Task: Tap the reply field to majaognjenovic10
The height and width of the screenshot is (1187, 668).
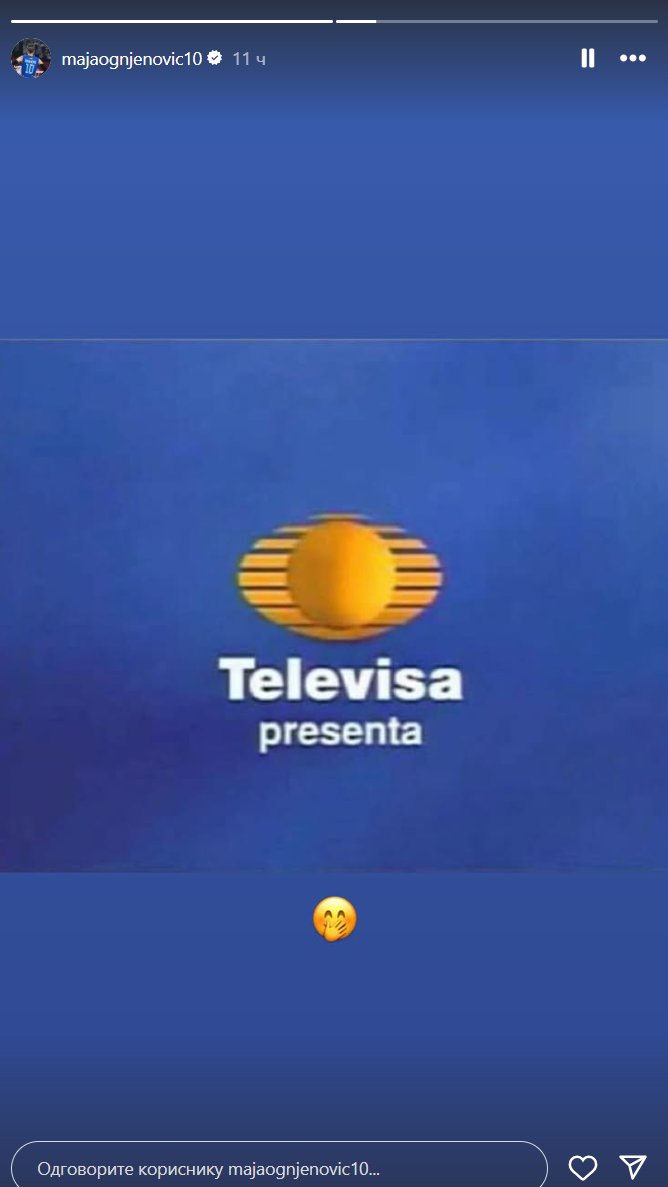Action: (x=279, y=1167)
